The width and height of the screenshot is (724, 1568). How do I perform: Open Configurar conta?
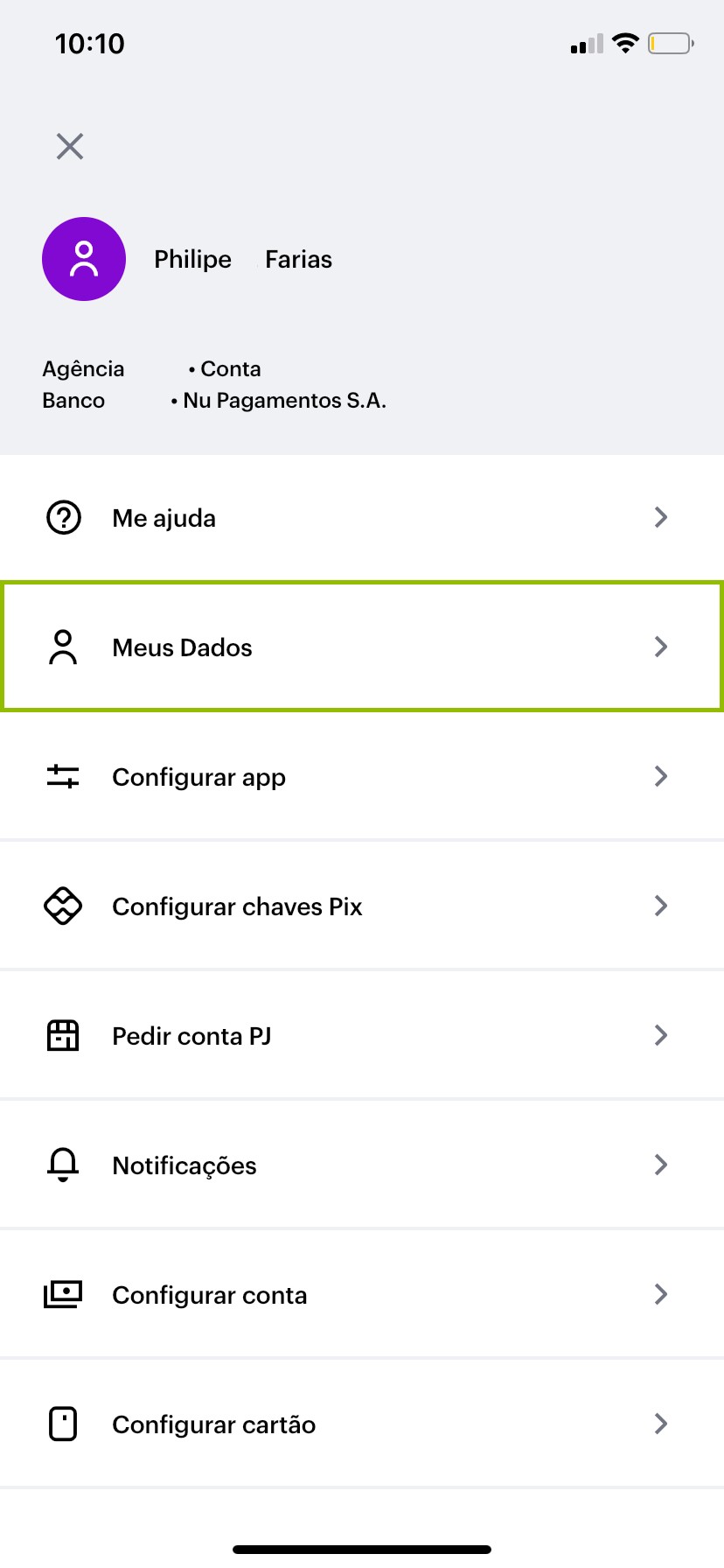tap(362, 1295)
